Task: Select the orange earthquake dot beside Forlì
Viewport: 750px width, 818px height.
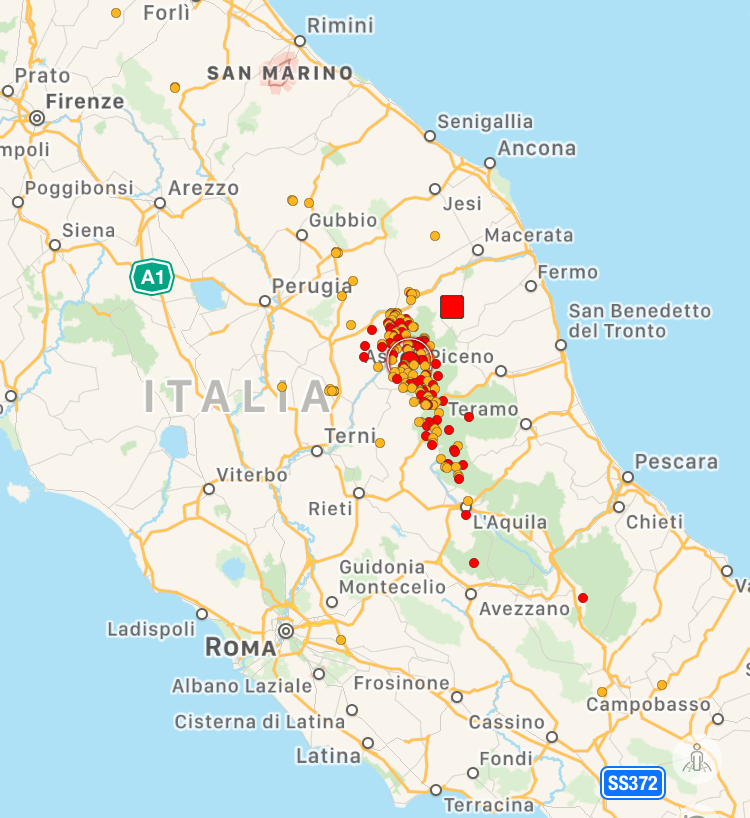Action: (x=116, y=13)
